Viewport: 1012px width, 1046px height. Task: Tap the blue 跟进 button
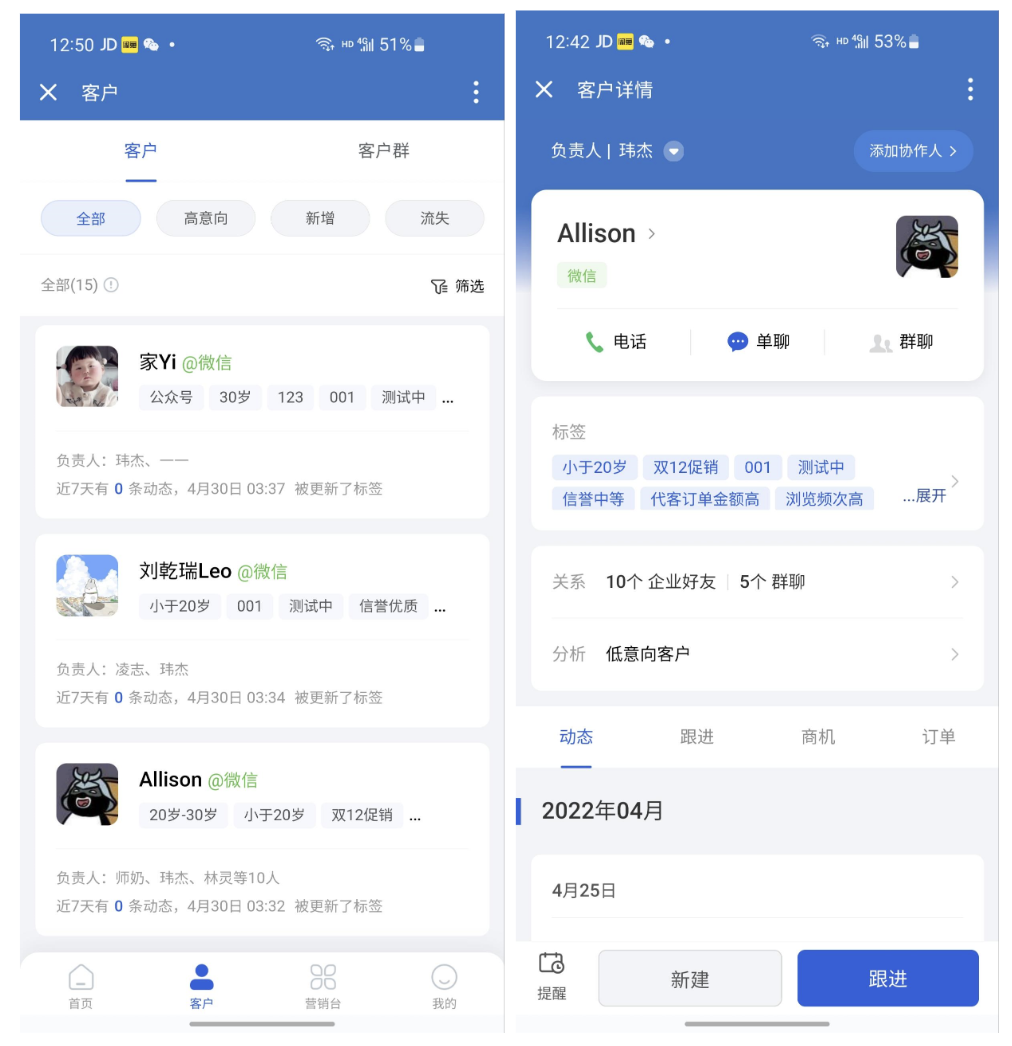pyautogui.click(x=887, y=978)
